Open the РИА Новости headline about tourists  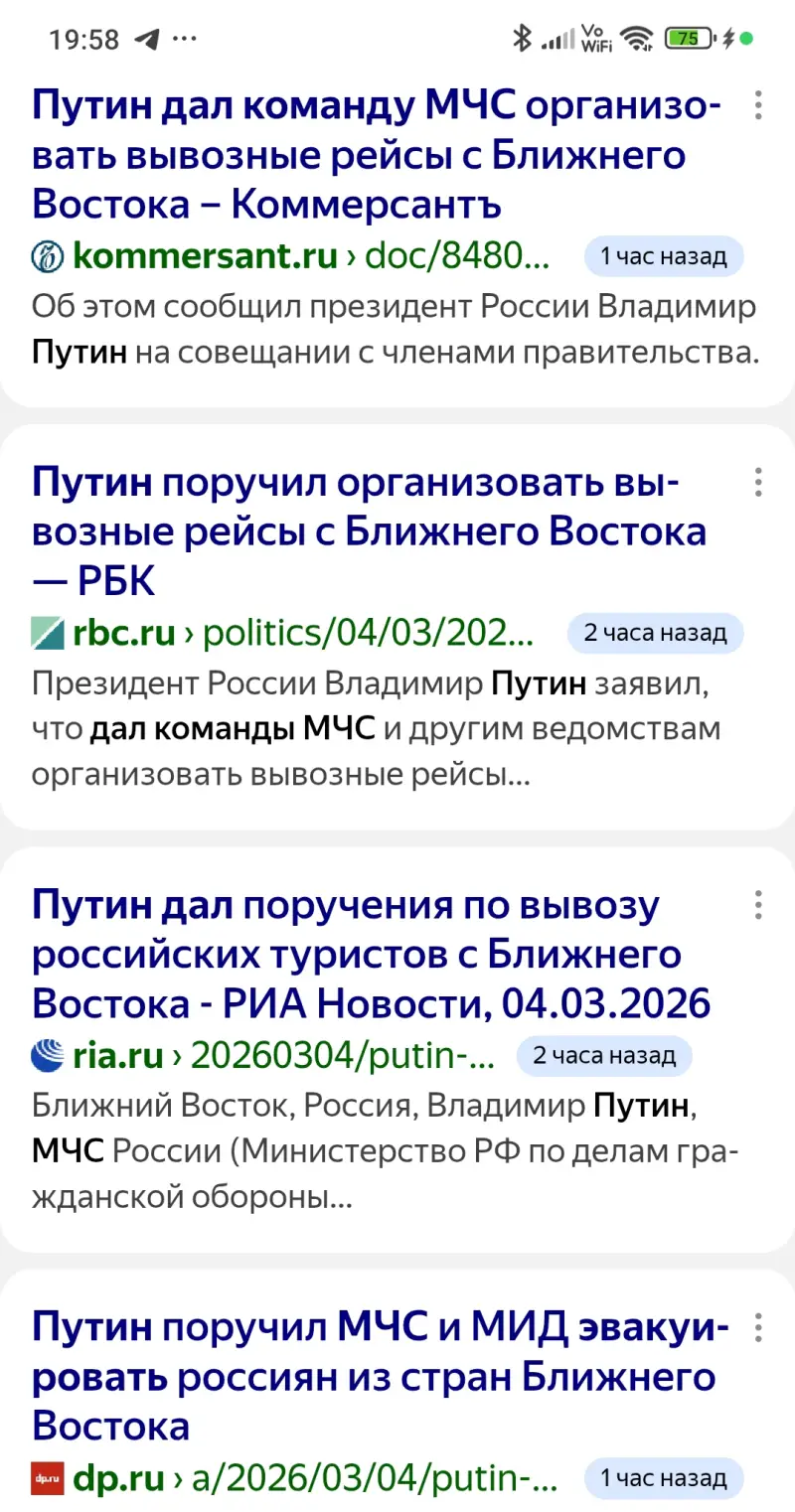click(x=370, y=955)
